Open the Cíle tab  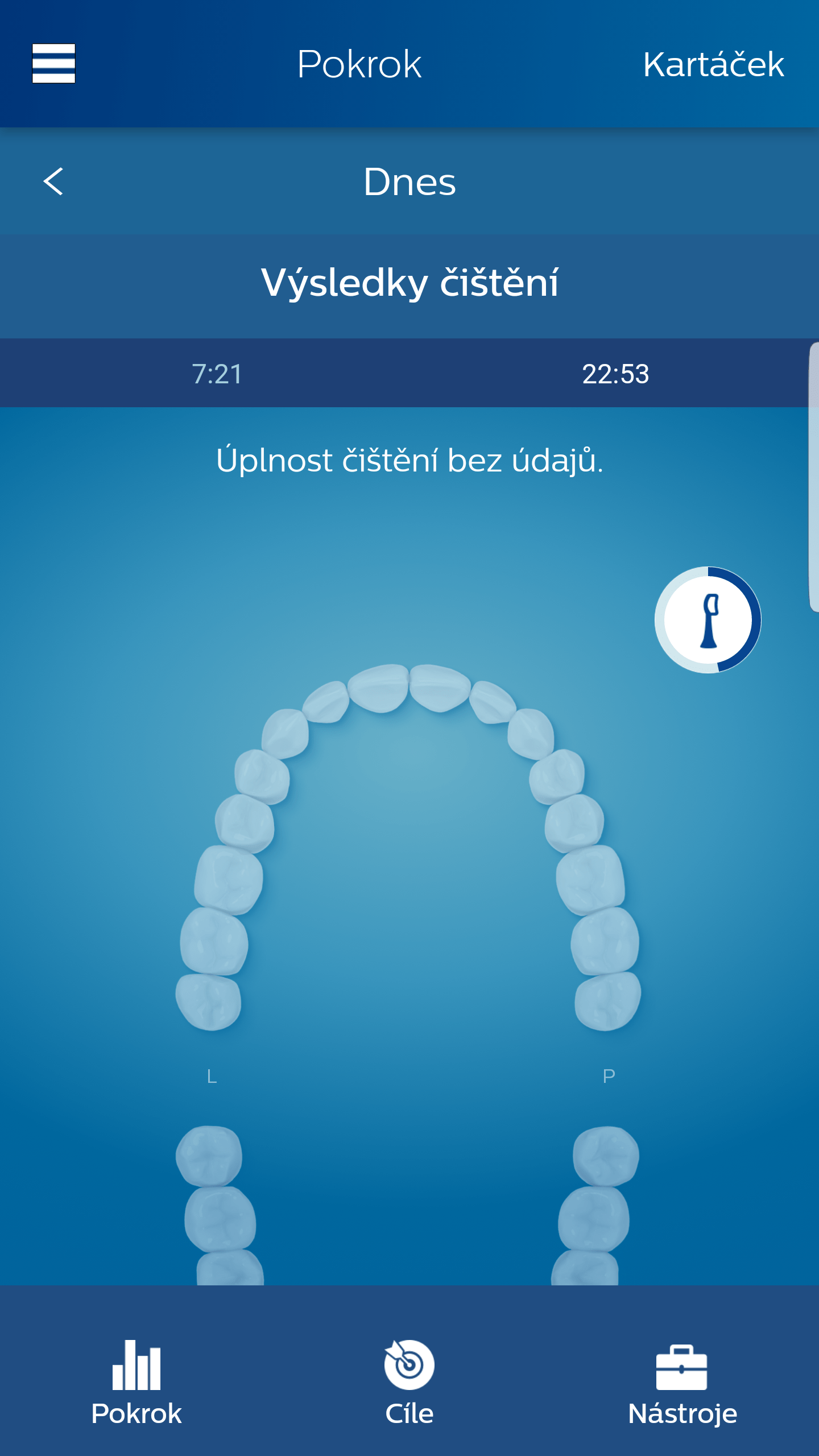point(409,1382)
